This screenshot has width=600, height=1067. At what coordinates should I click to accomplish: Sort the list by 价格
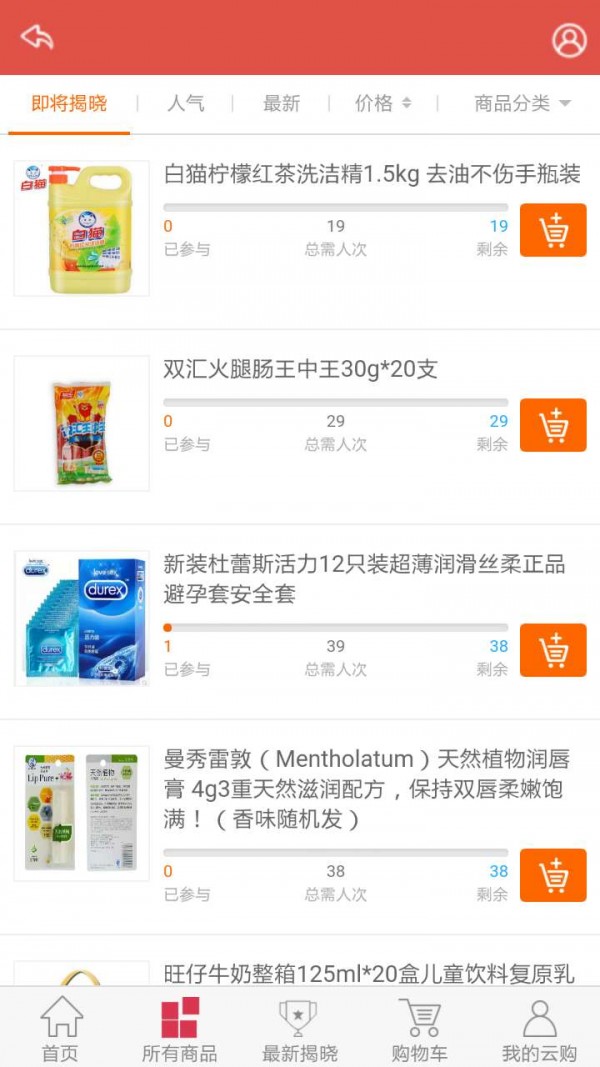pos(382,103)
